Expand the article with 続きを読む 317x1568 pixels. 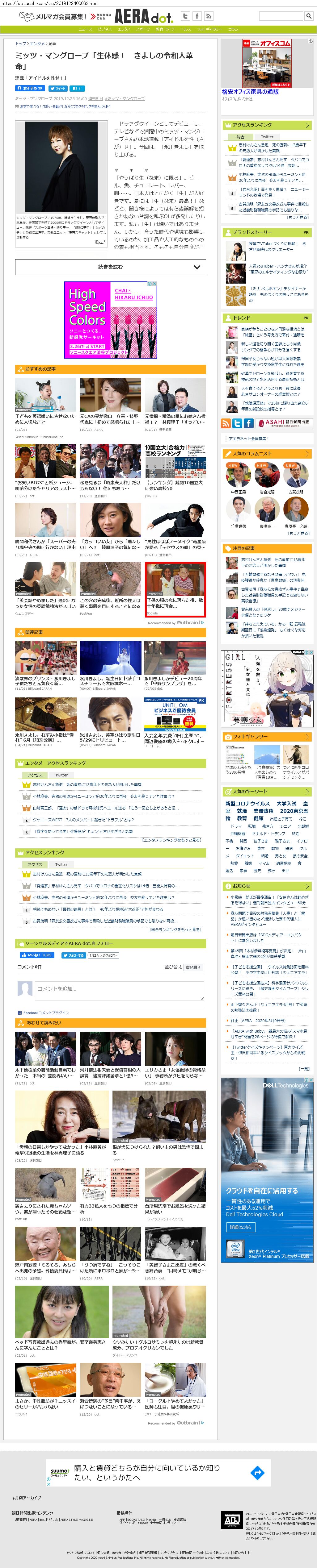110,267
